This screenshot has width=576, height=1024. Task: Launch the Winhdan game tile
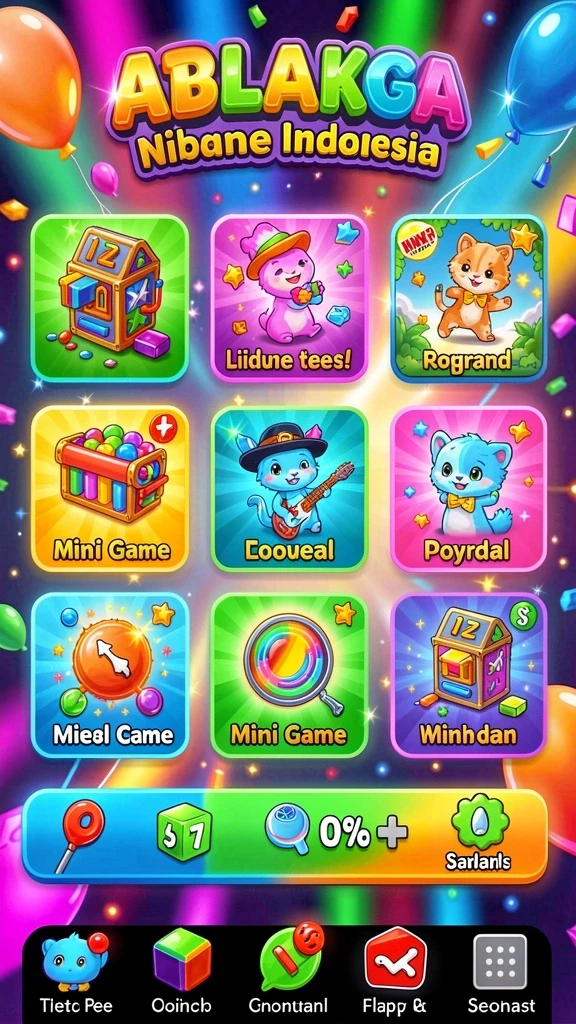click(469, 675)
